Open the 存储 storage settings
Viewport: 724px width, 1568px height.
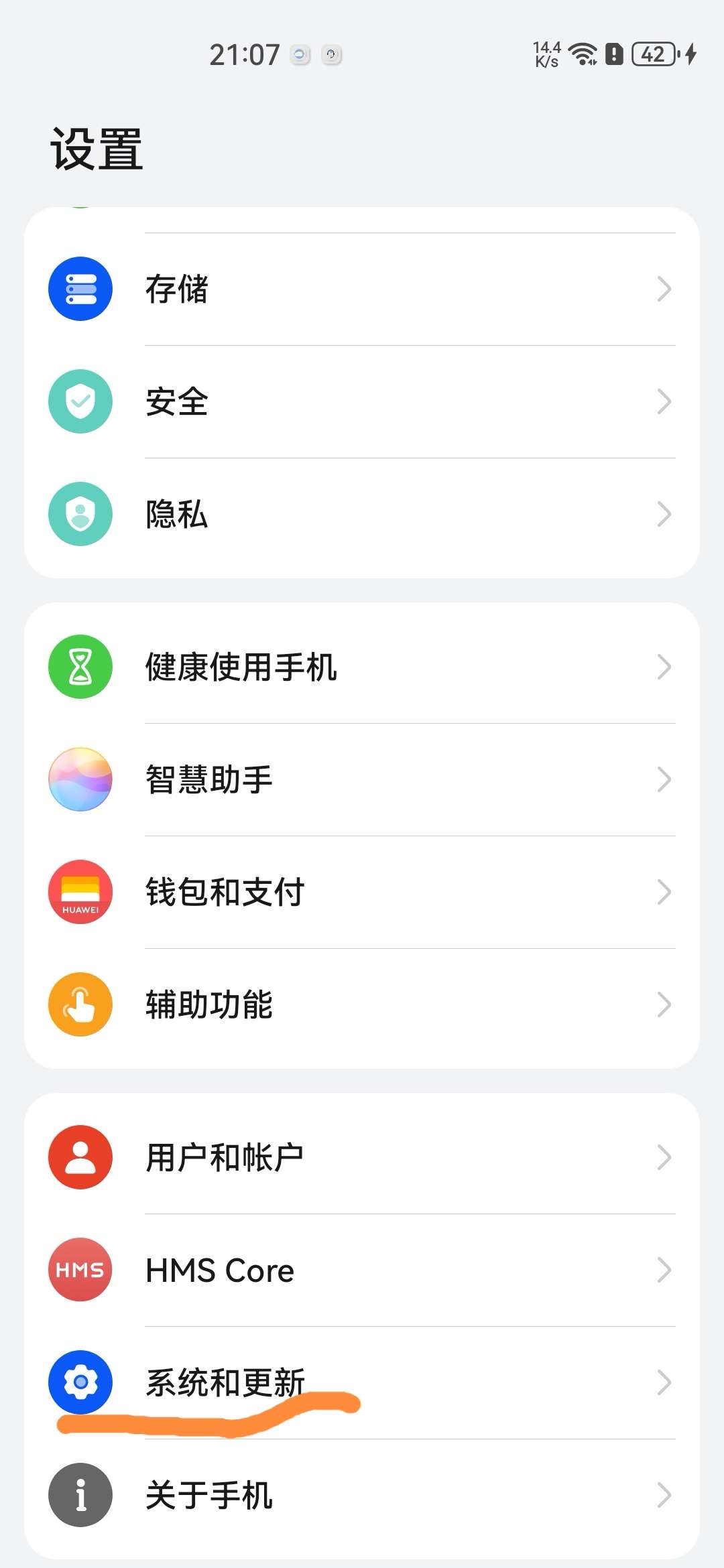(x=362, y=289)
